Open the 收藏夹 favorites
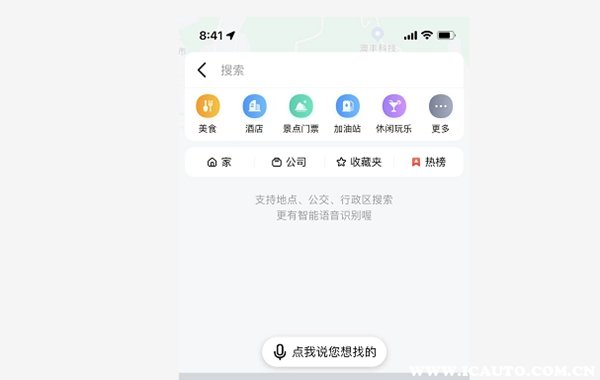The image size is (600, 380). click(x=359, y=162)
